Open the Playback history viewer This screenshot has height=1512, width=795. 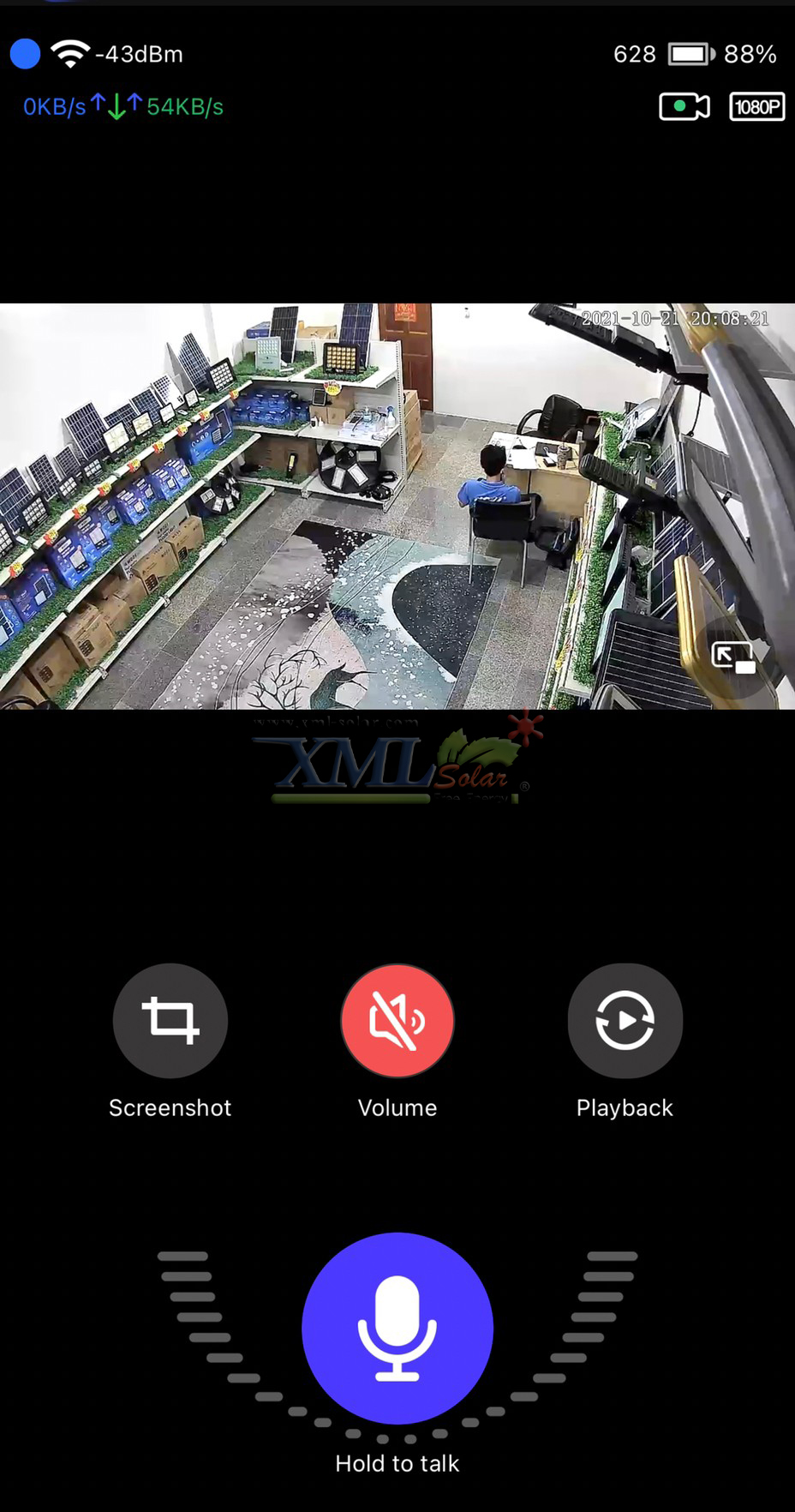point(625,1020)
